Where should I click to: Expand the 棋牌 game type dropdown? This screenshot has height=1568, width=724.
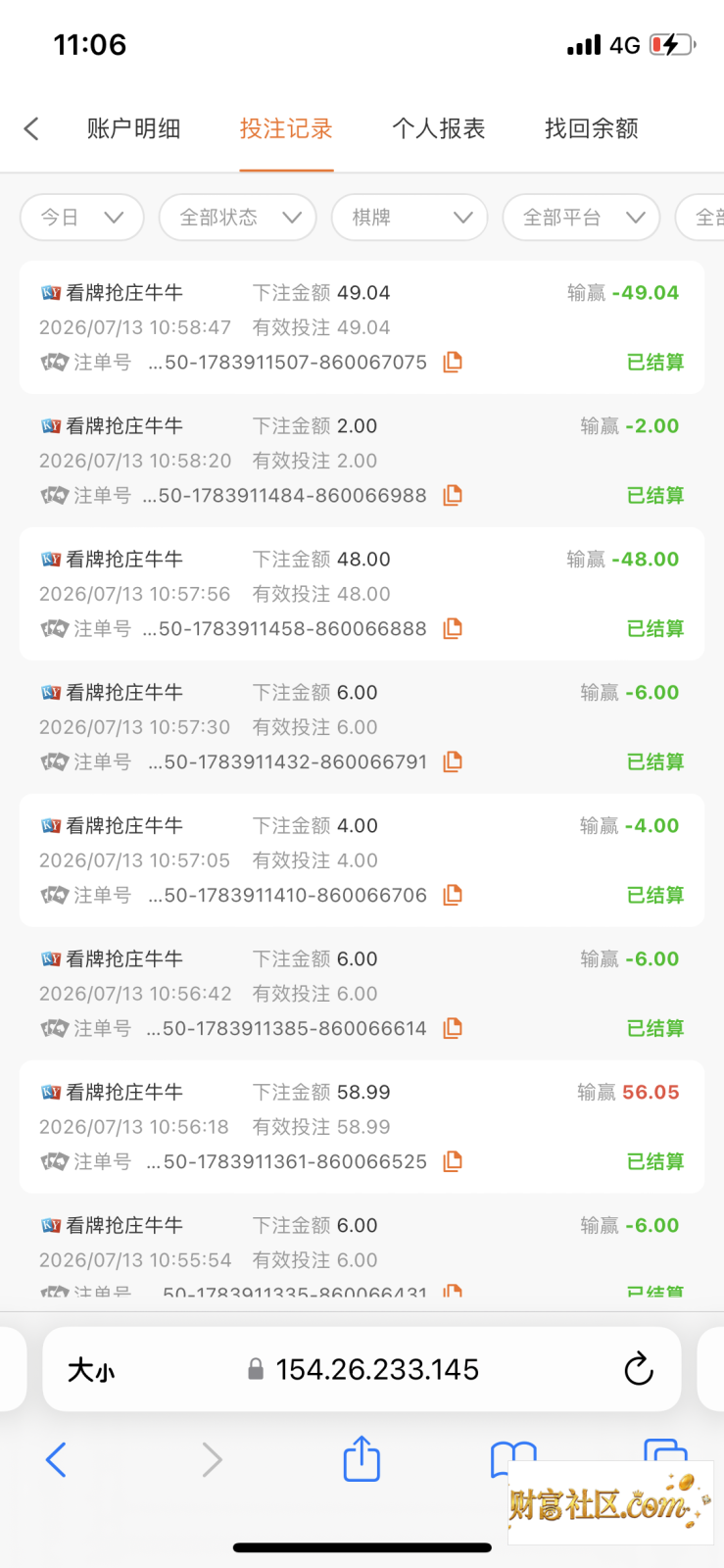[x=410, y=218]
